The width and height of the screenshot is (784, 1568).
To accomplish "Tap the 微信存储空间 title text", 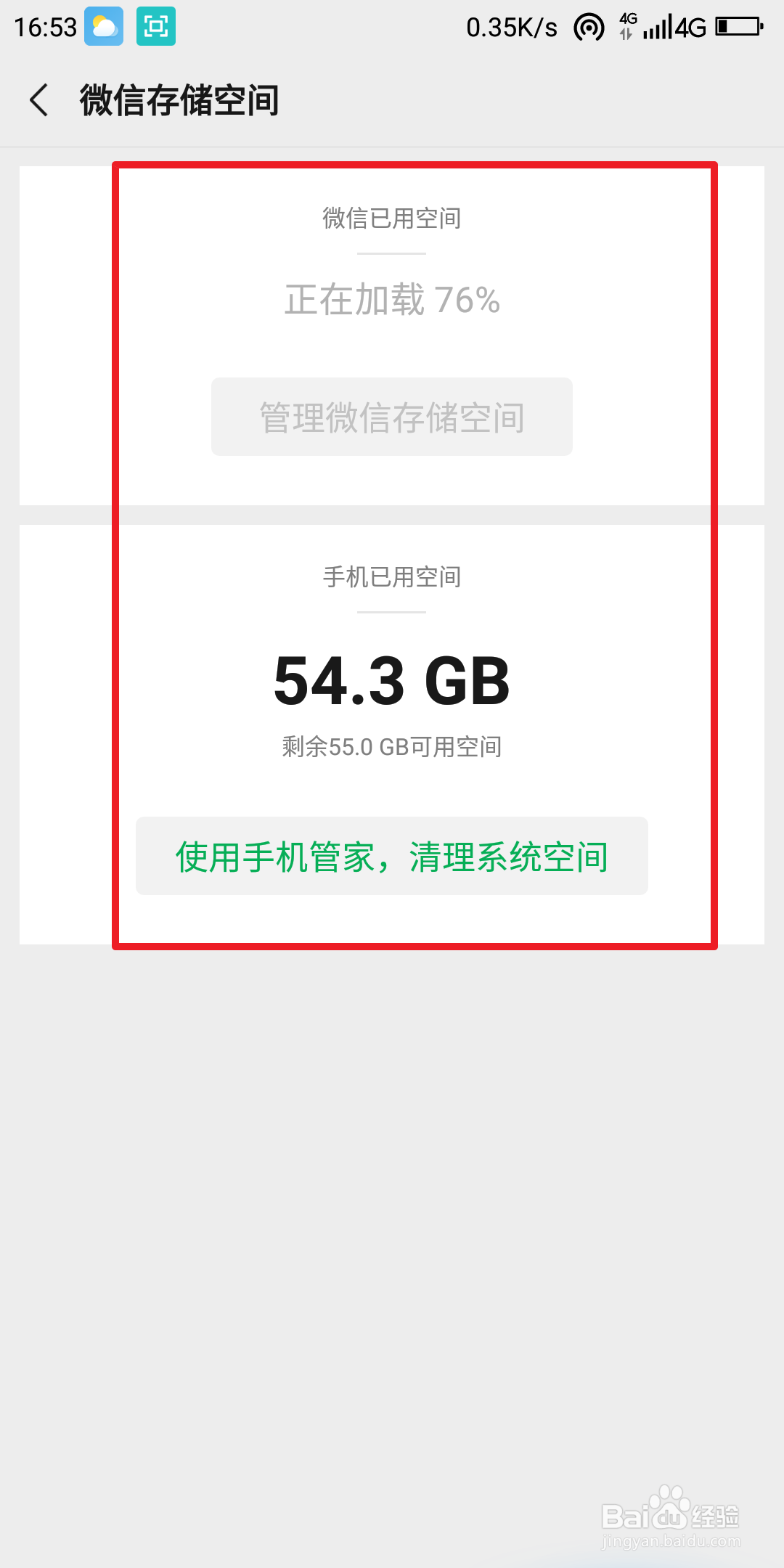I will click(179, 102).
